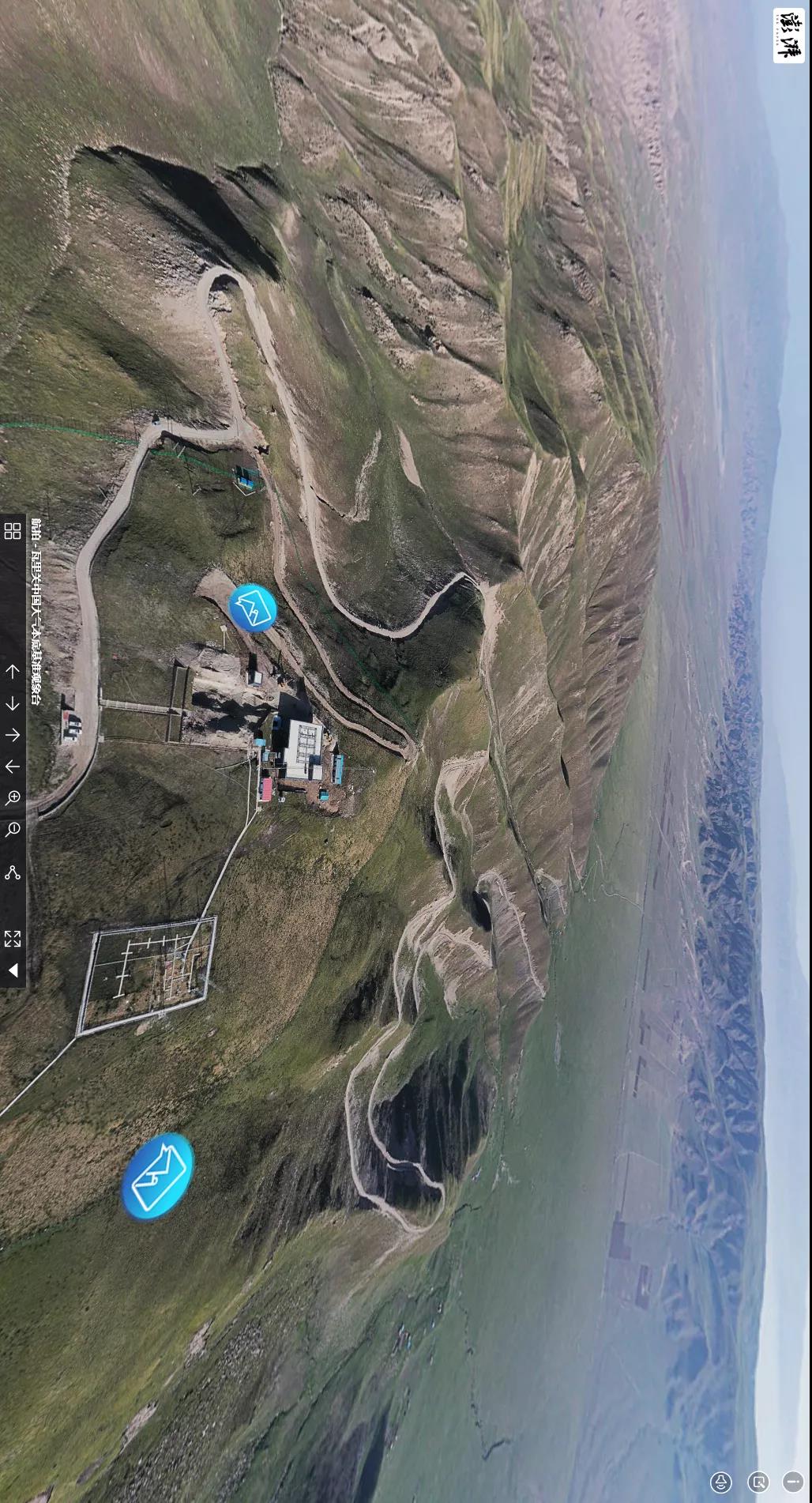Tap the round square-with-magnifier search icon
812x1503 pixels.
pyautogui.click(x=757, y=1482)
